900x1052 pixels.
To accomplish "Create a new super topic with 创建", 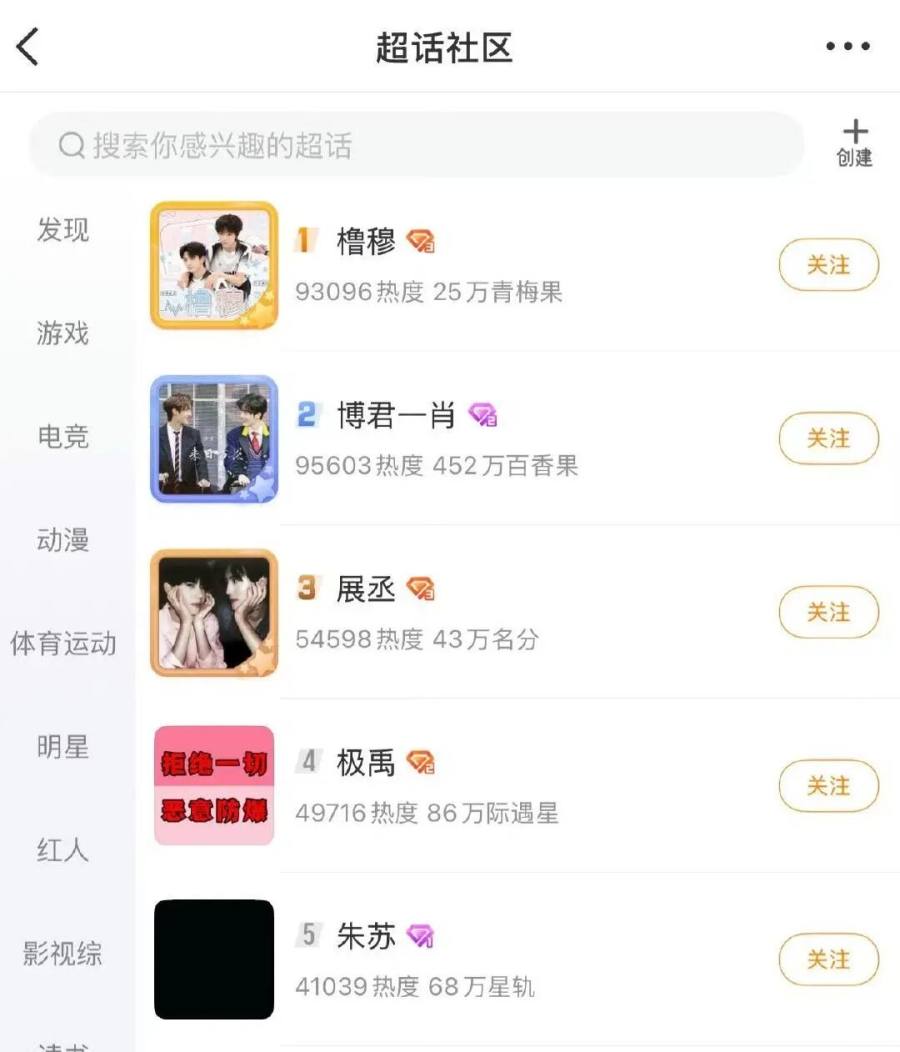I will click(855, 144).
